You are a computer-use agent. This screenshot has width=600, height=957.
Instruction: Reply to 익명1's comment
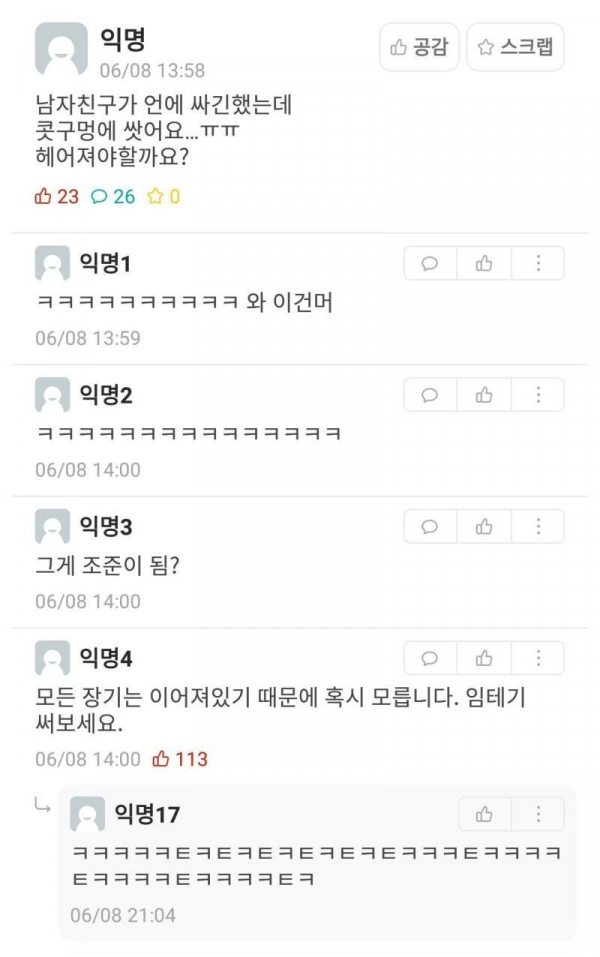tap(430, 264)
